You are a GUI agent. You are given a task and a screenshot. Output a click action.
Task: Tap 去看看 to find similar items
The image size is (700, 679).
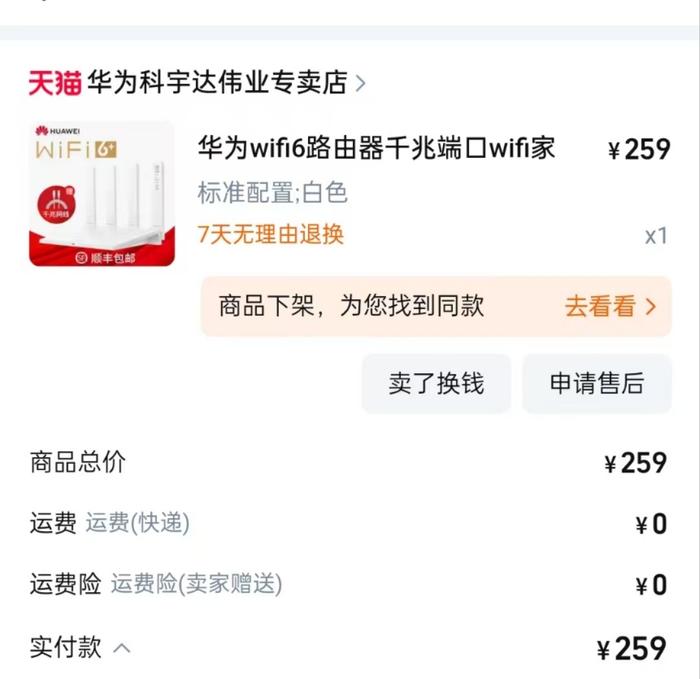[610, 307]
